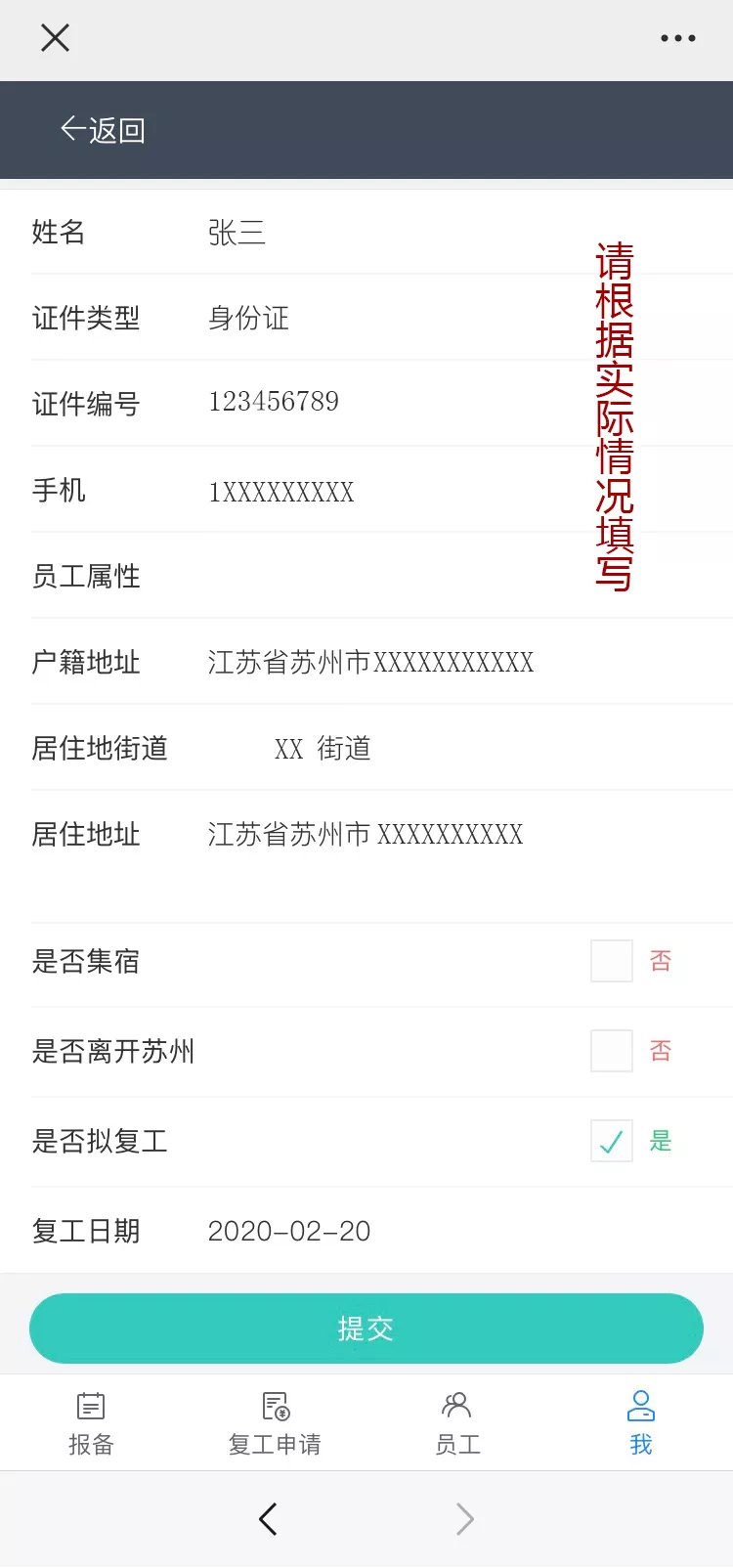This screenshot has height=1568, width=733.
Task: Switch to the 报备 tab
Action: tap(91, 1423)
